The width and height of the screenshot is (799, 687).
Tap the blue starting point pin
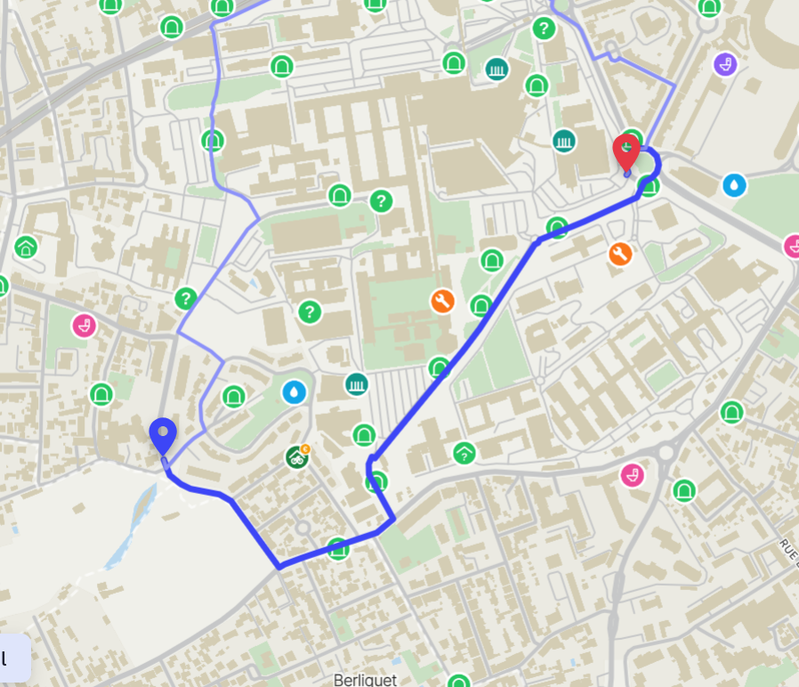[x=163, y=436]
